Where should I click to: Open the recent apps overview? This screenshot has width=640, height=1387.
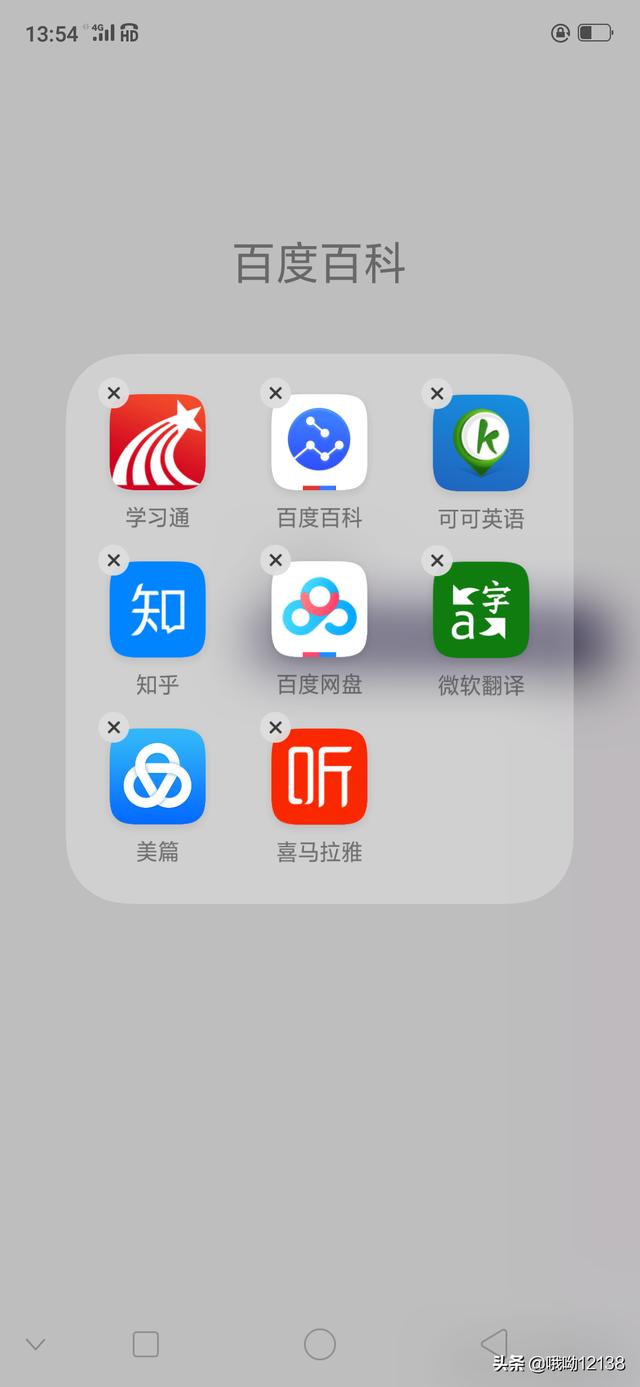pyautogui.click(x=146, y=1344)
